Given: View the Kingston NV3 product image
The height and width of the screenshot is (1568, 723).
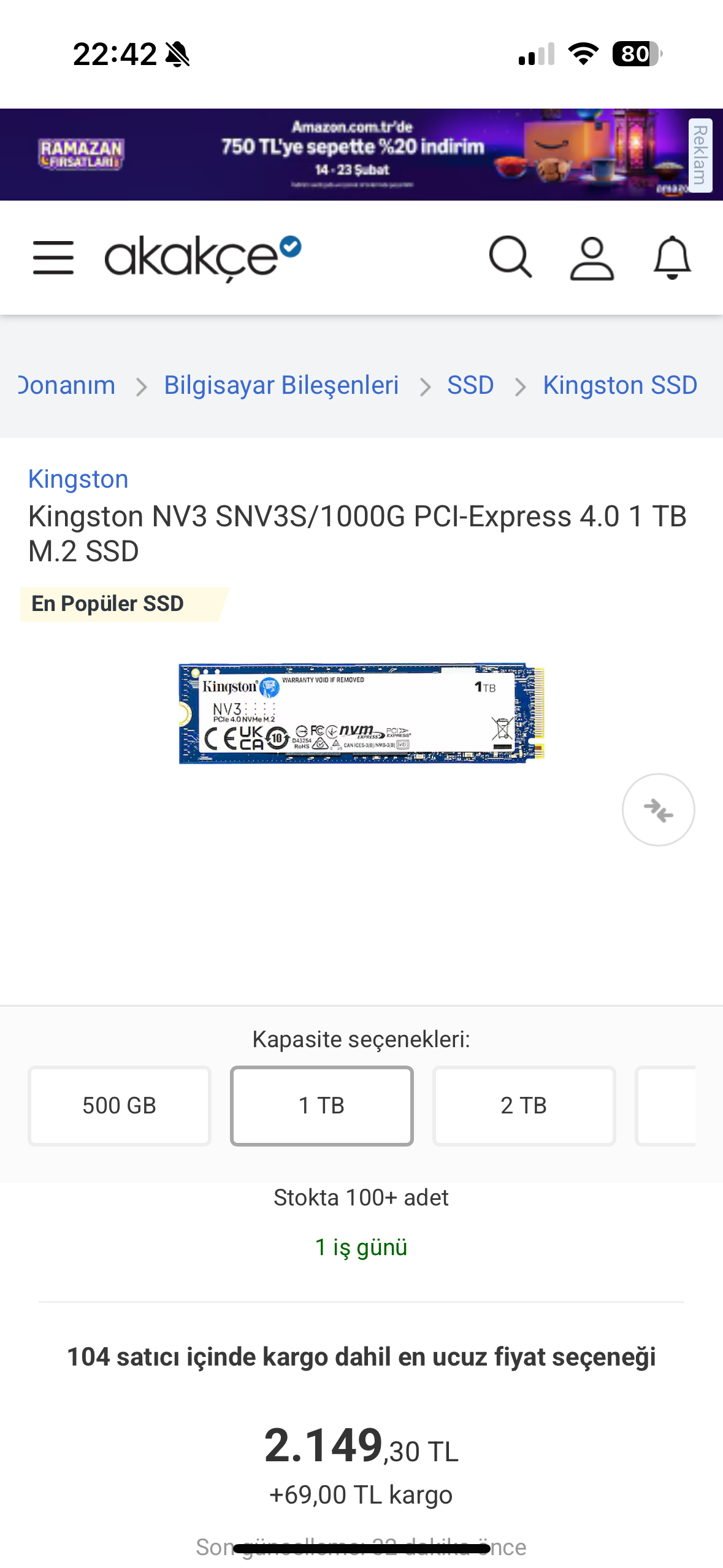Looking at the screenshot, I should click(x=362, y=713).
